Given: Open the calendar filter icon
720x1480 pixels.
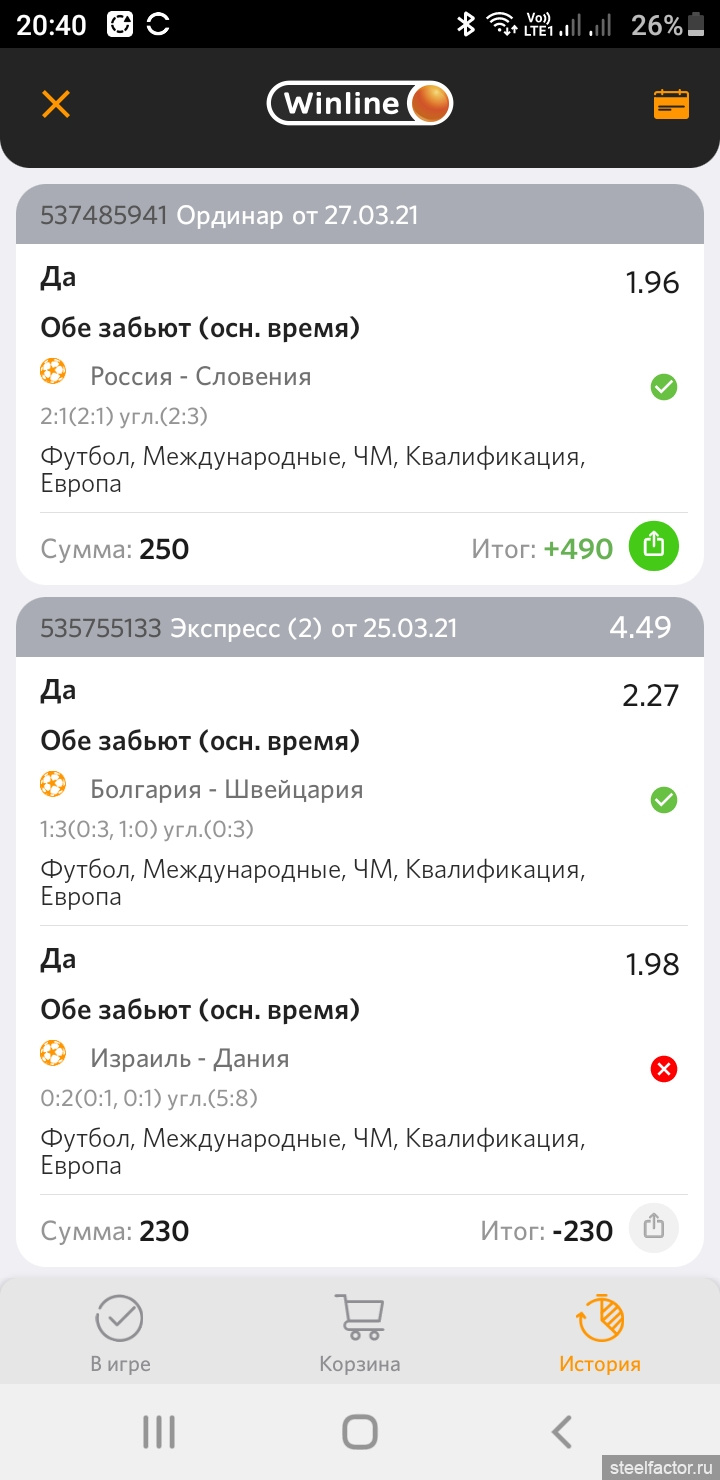Looking at the screenshot, I should tap(671, 104).
